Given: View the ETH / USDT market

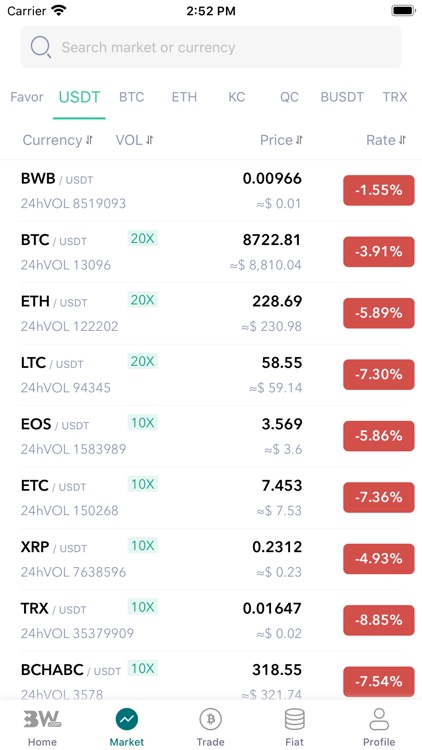Looking at the screenshot, I should (211, 313).
